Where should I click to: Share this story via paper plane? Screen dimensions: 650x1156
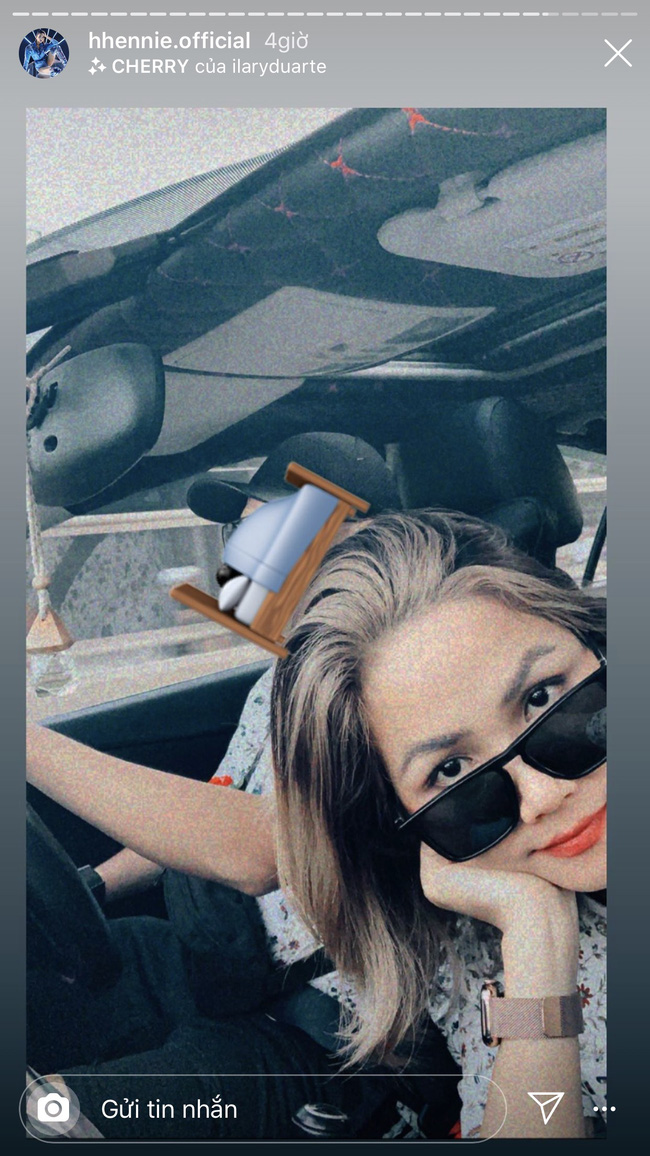(x=545, y=1107)
